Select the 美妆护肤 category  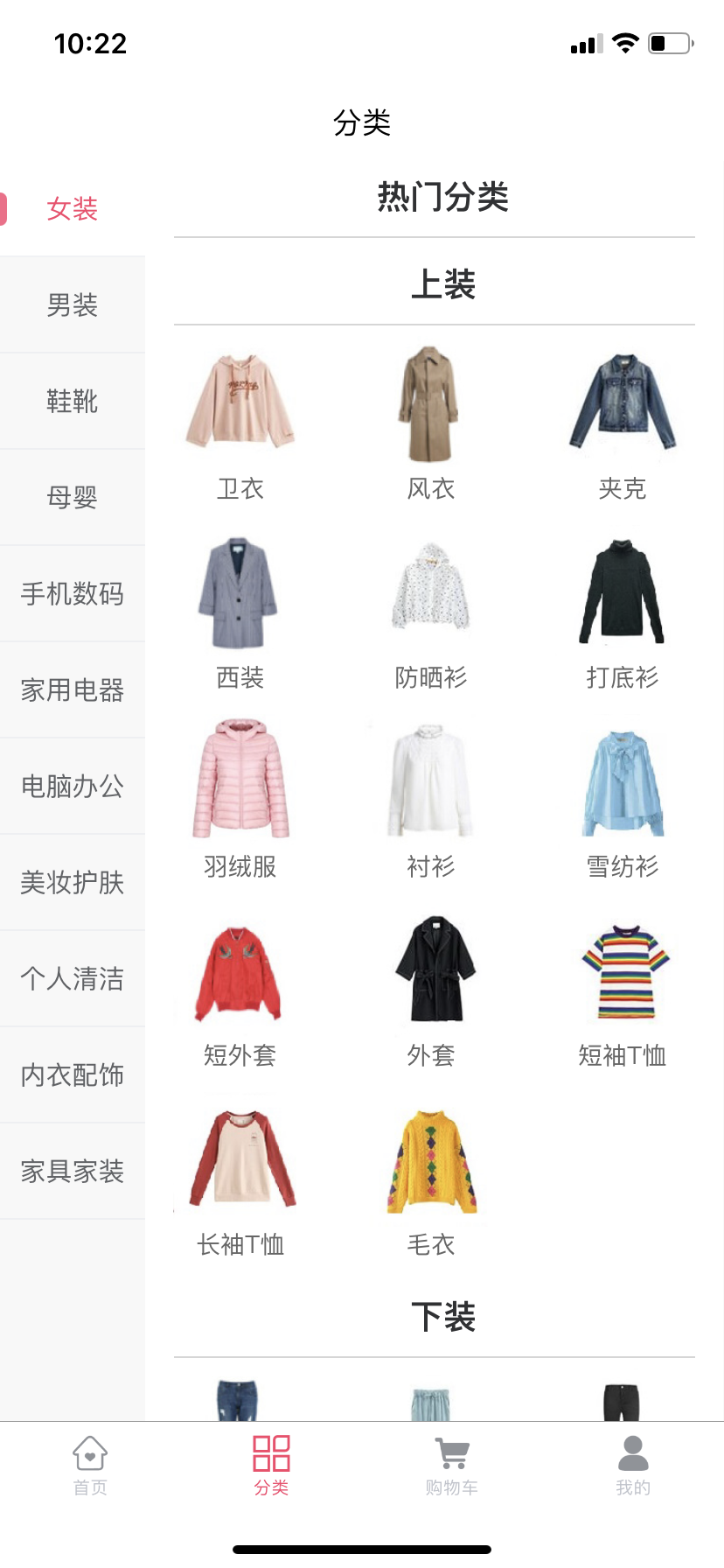tap(73, 883)
